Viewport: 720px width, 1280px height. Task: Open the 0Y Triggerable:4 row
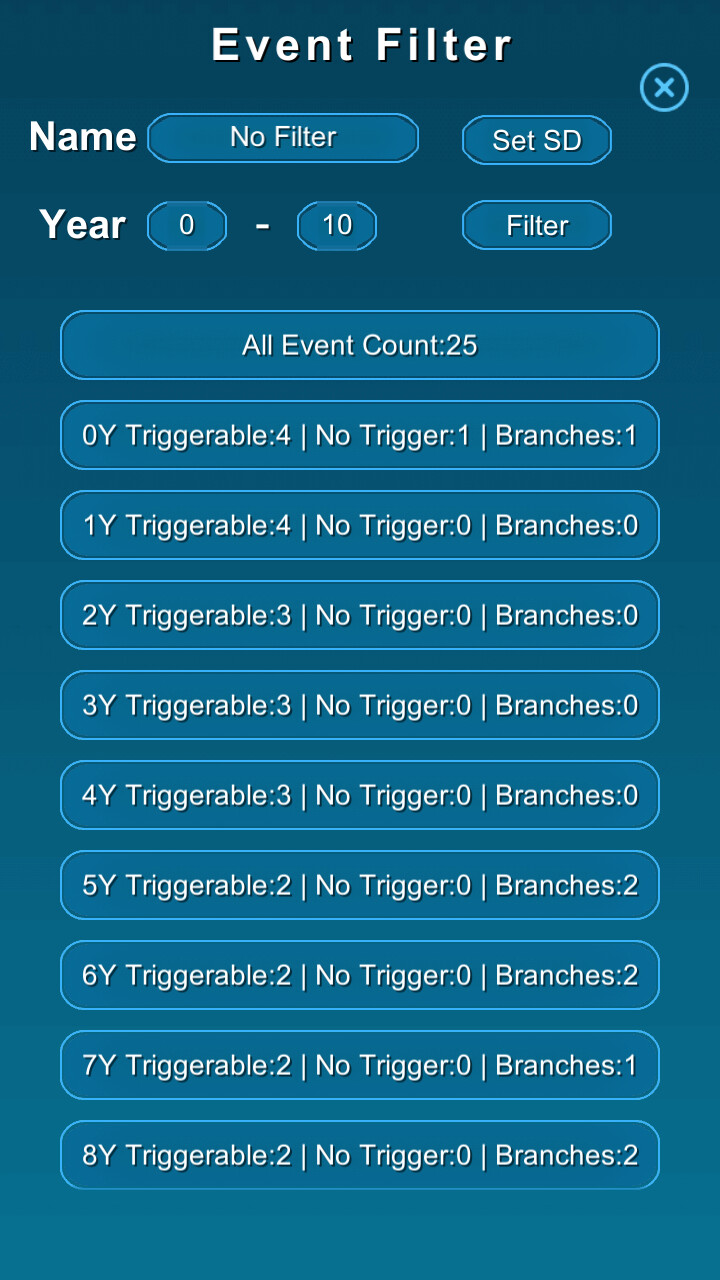click(360, 435)
